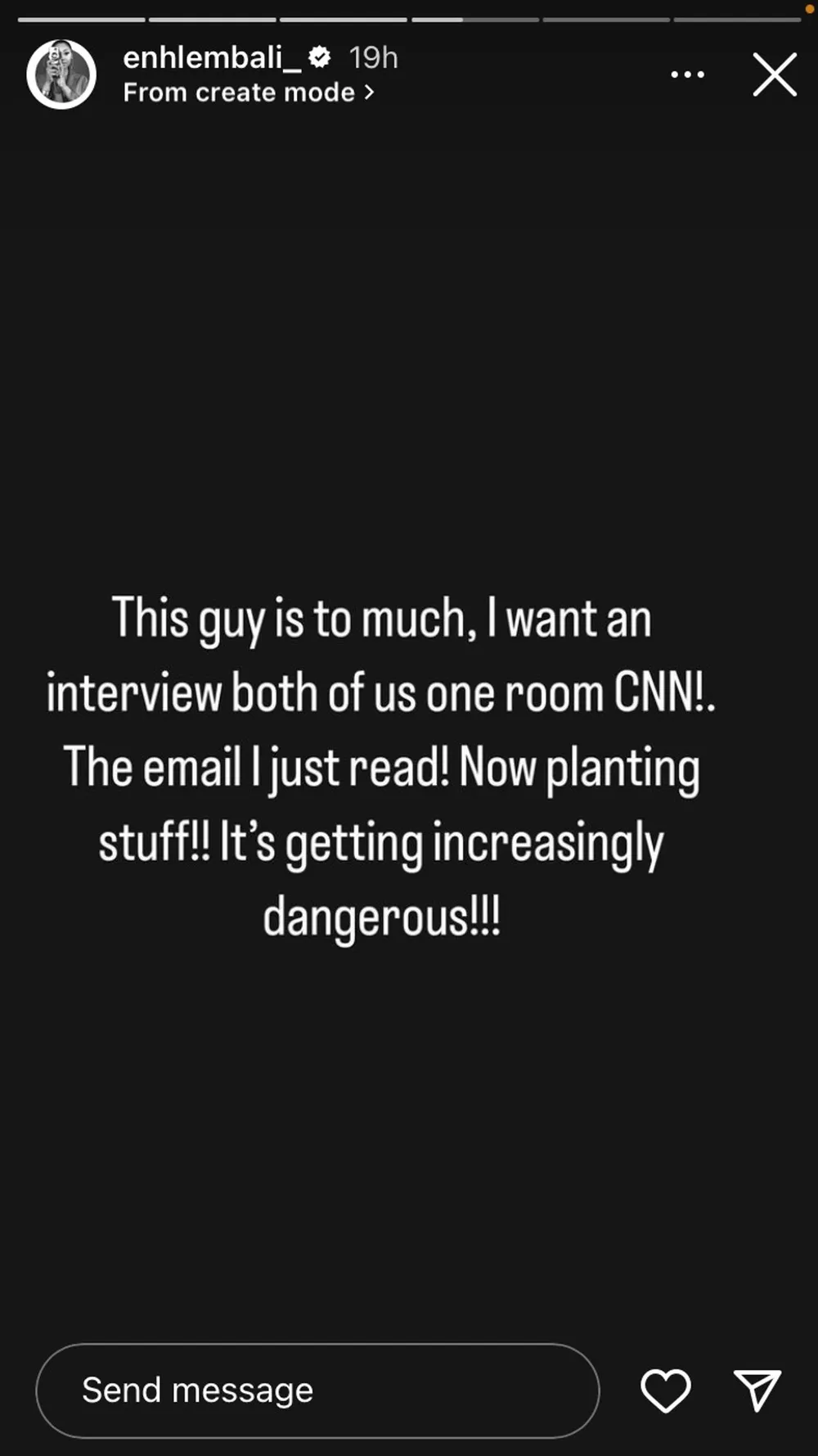Image resolution: width=818 pixels, height=1456 pixels.
Task: Share the story via paper plane icon
Action: click(757, 1391)
